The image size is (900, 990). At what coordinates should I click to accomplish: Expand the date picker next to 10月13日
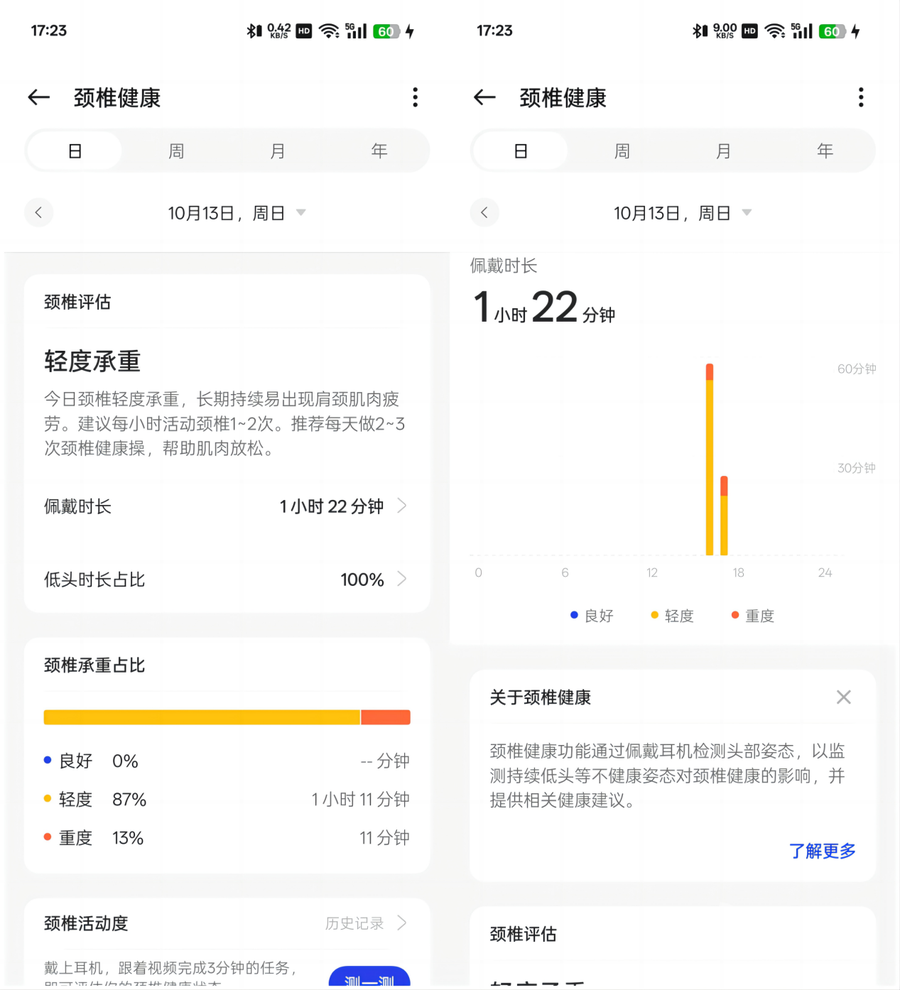coord(300,212)
